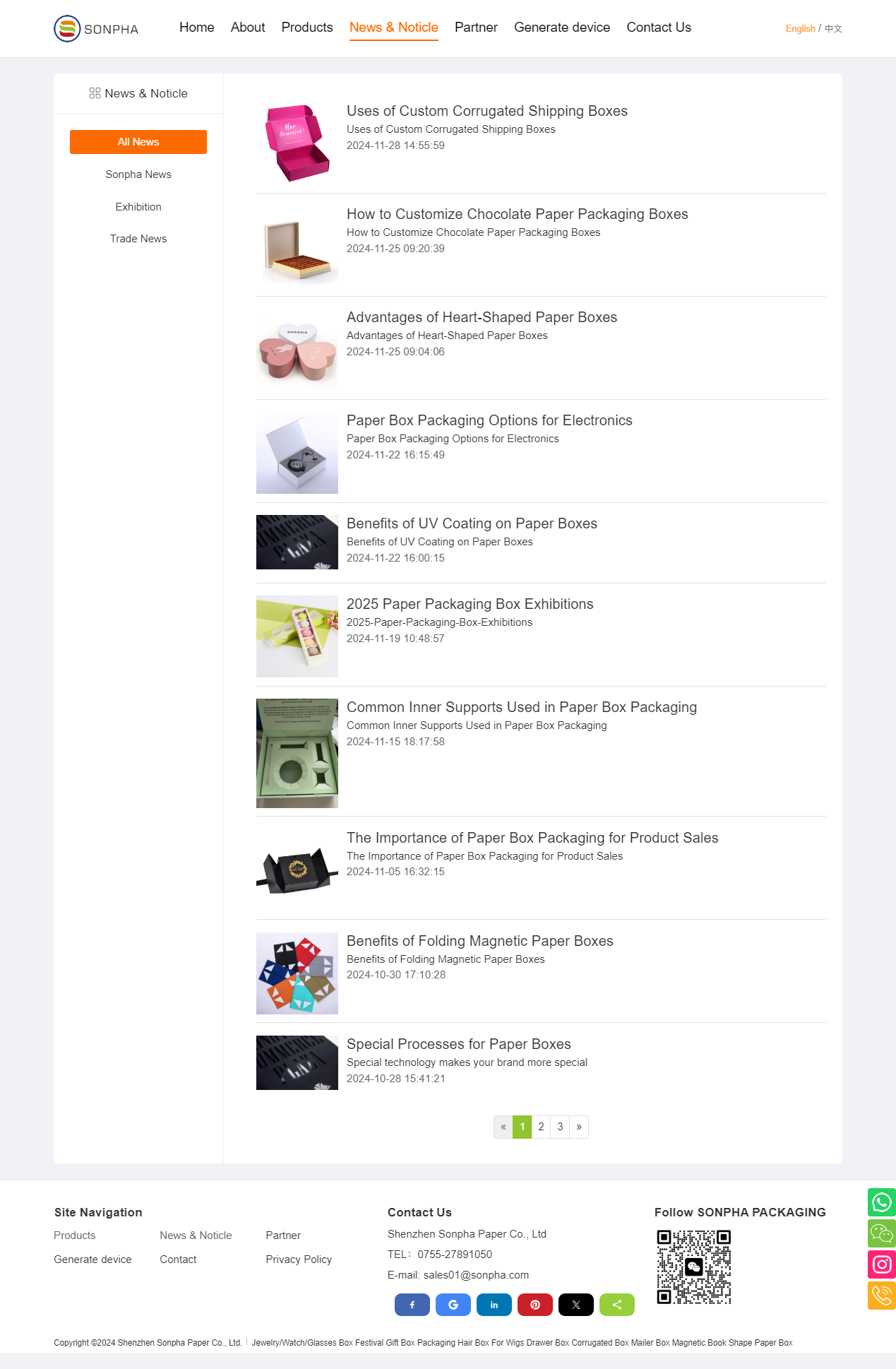Viewport: 896px width, 1369px height.
Task: Open the Heart-Shaped Paper Boxes thumbnail
Action: 297,350
